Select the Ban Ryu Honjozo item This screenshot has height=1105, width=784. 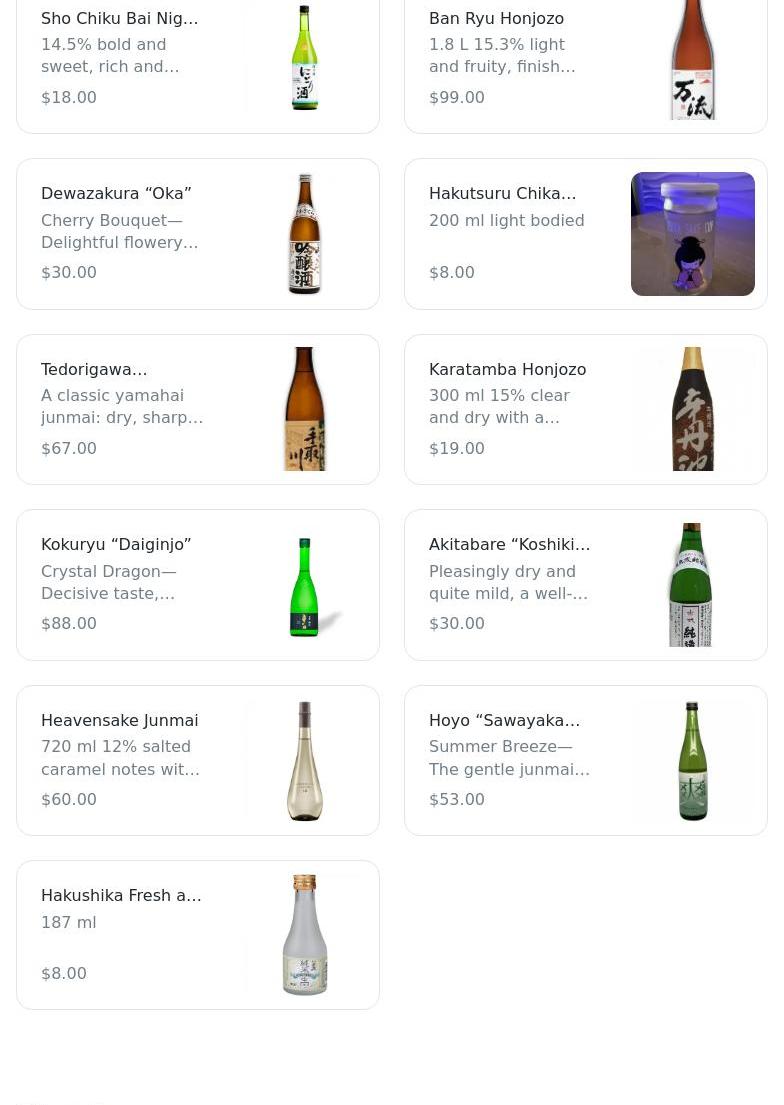585,62
